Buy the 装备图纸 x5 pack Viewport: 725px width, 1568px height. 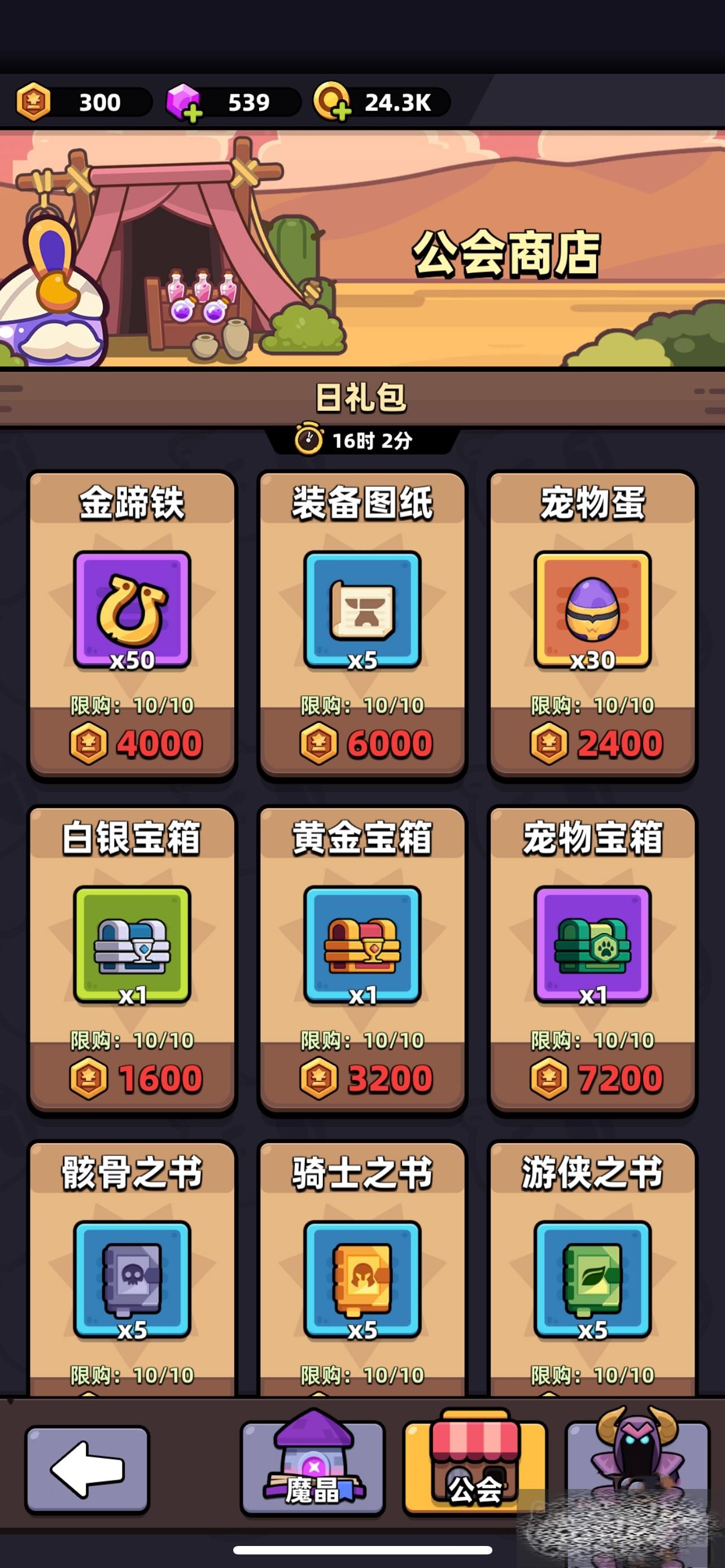pos(362,743)
